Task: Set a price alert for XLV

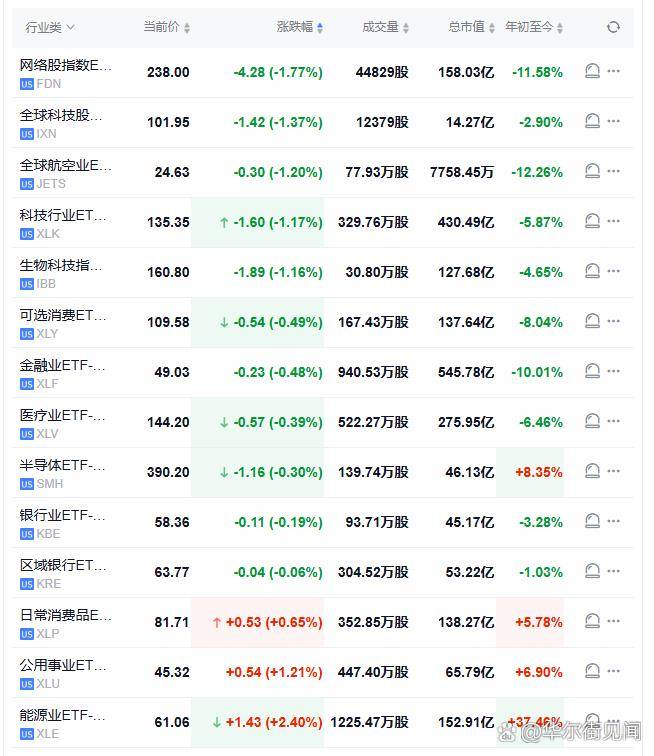Action: point(592,422)
